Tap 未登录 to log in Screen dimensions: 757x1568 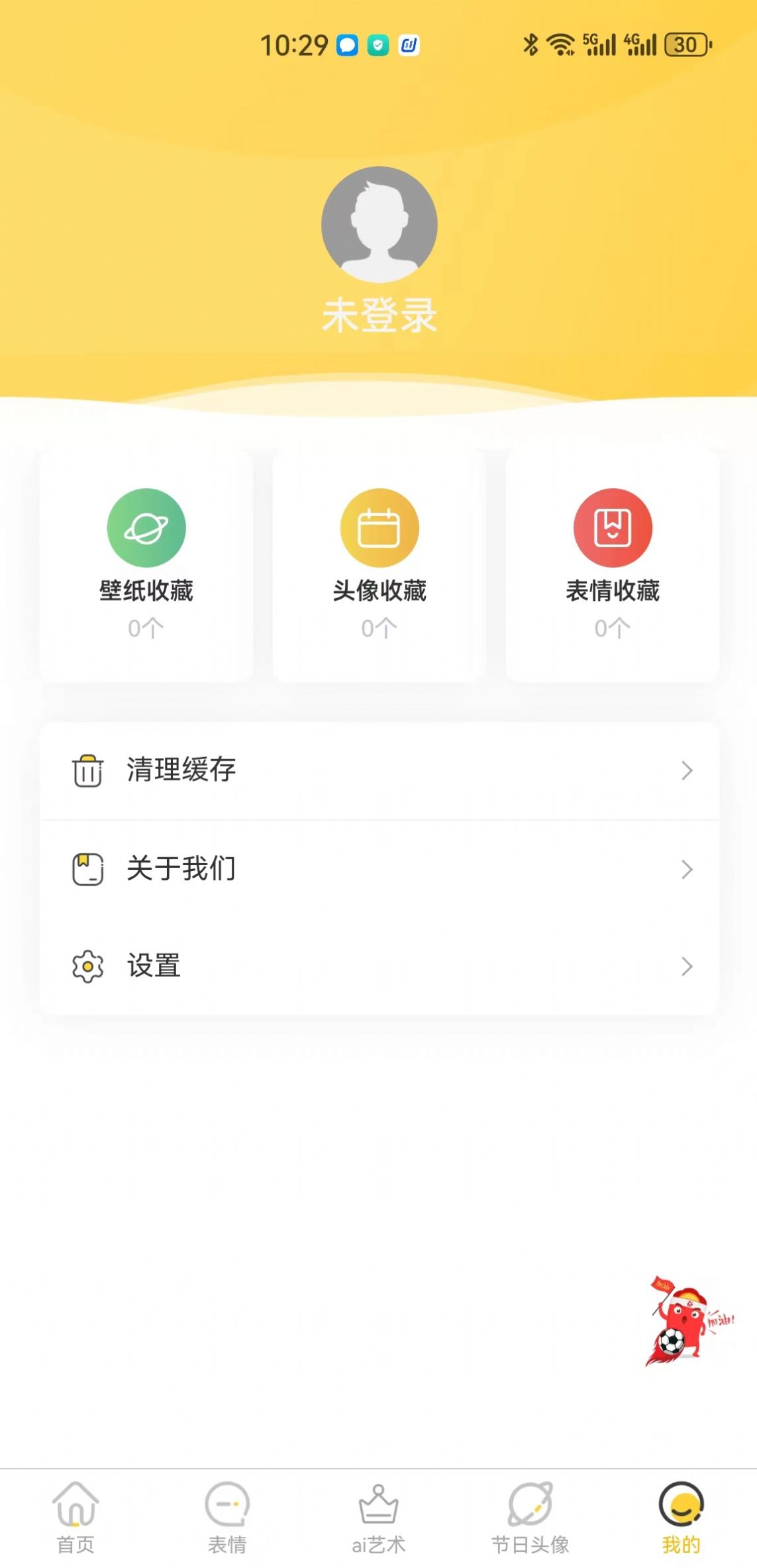(378, 317)
